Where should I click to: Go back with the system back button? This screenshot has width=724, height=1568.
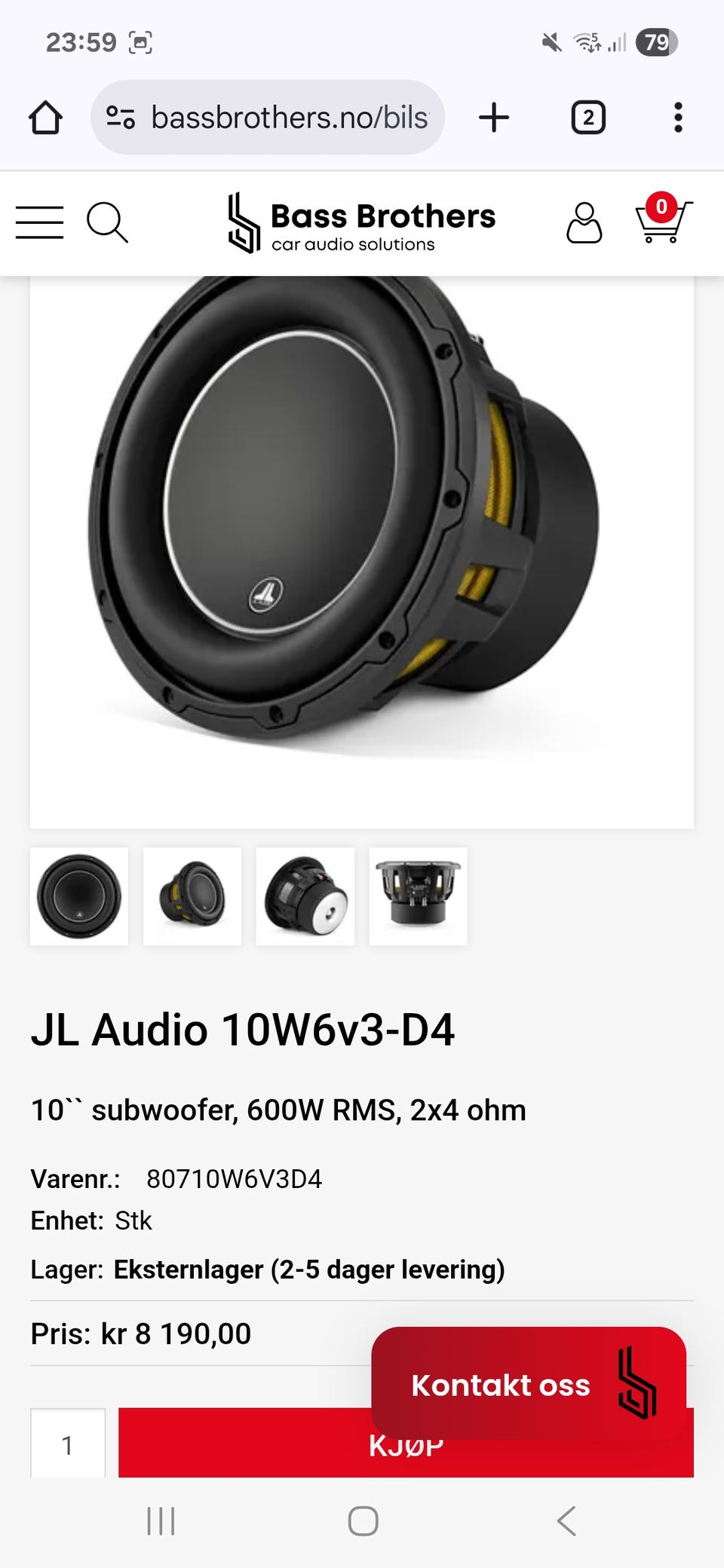566,1521
